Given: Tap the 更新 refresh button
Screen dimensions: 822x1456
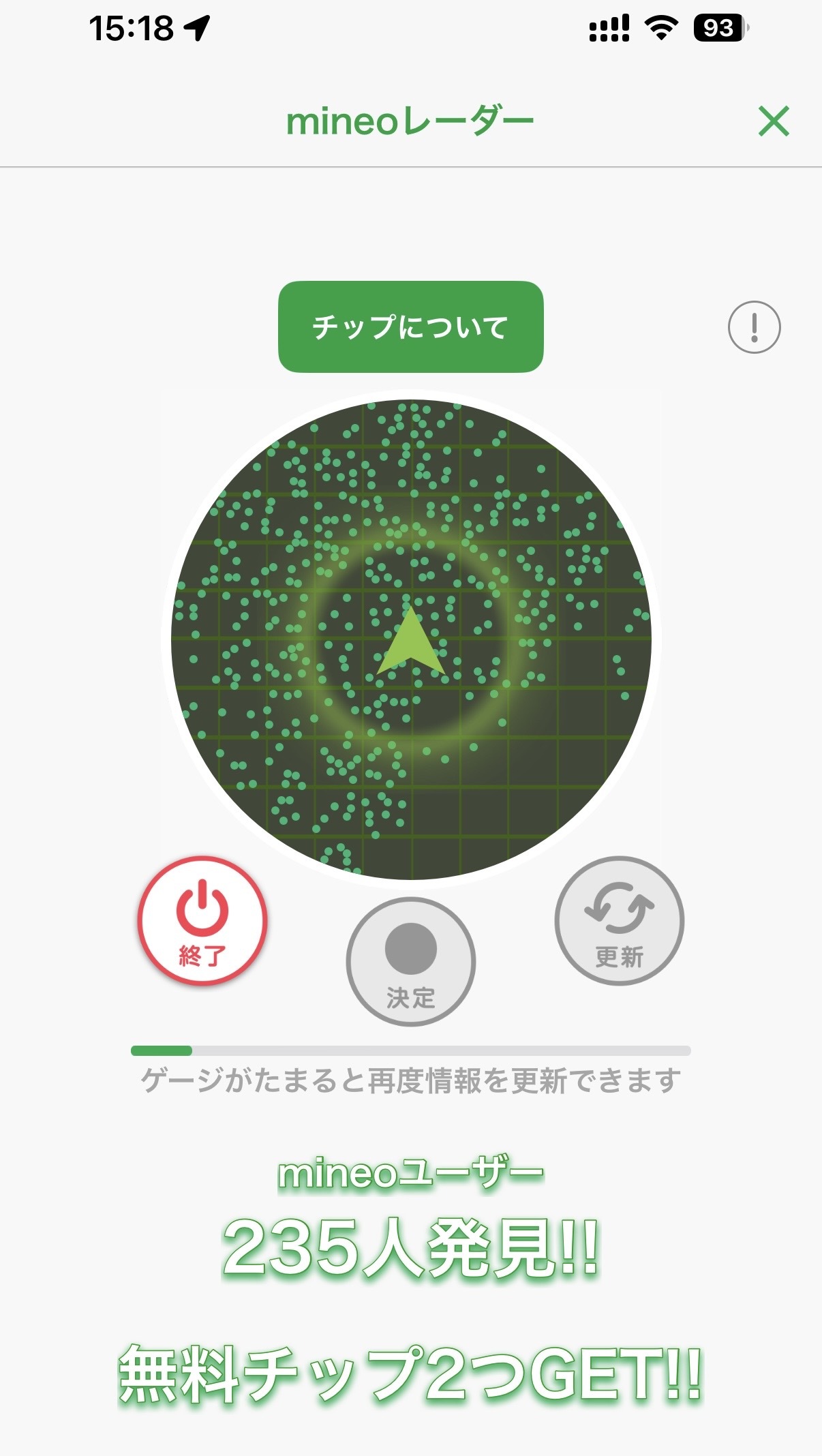Looking at the screenshot, I should (x=619, y=921).
